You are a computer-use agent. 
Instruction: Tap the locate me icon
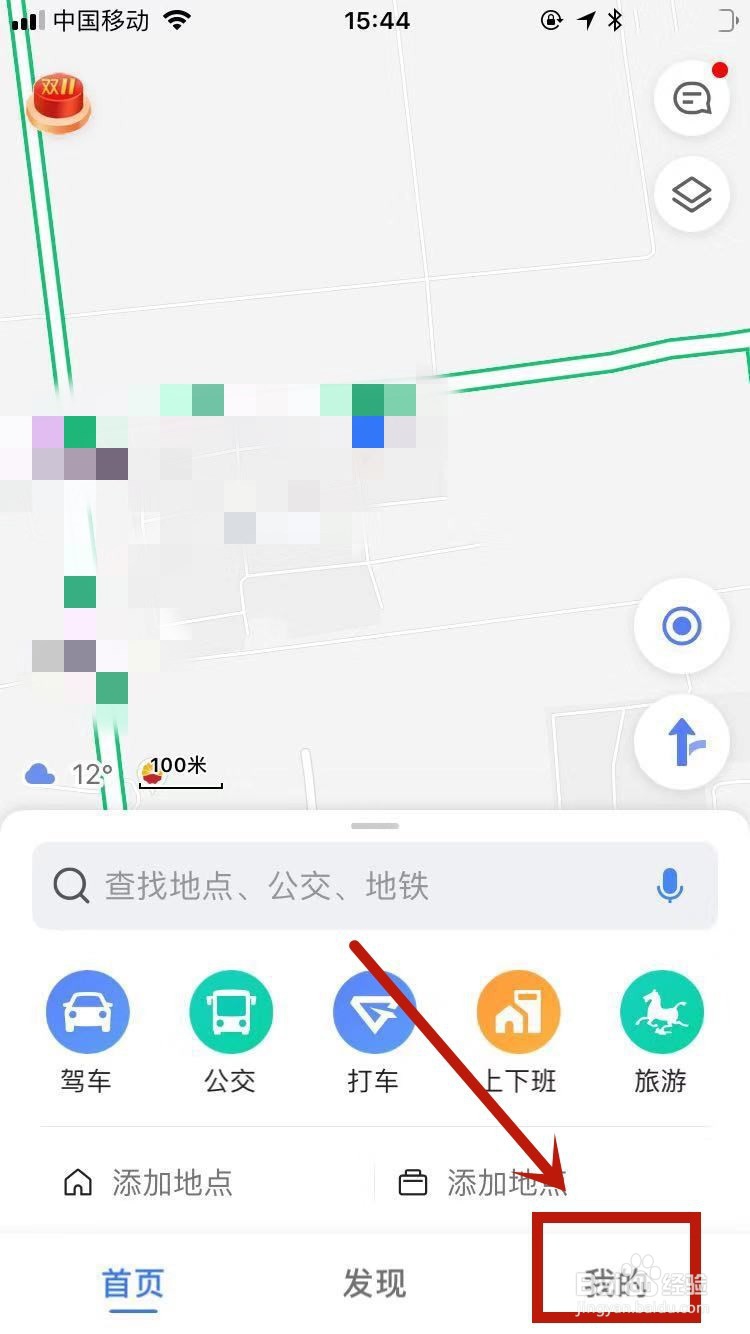[681, 625]
